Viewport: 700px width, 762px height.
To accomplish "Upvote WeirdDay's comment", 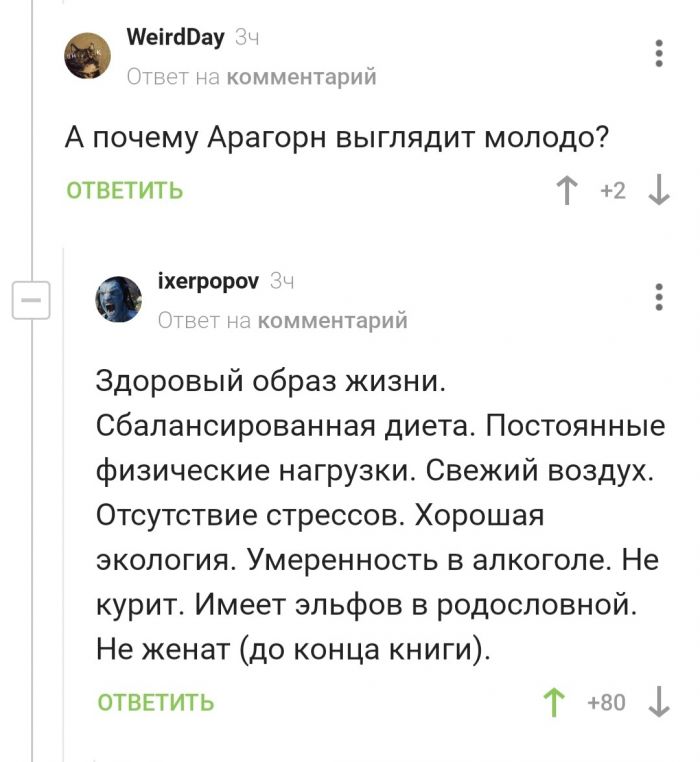I will (x=565, y=190).
